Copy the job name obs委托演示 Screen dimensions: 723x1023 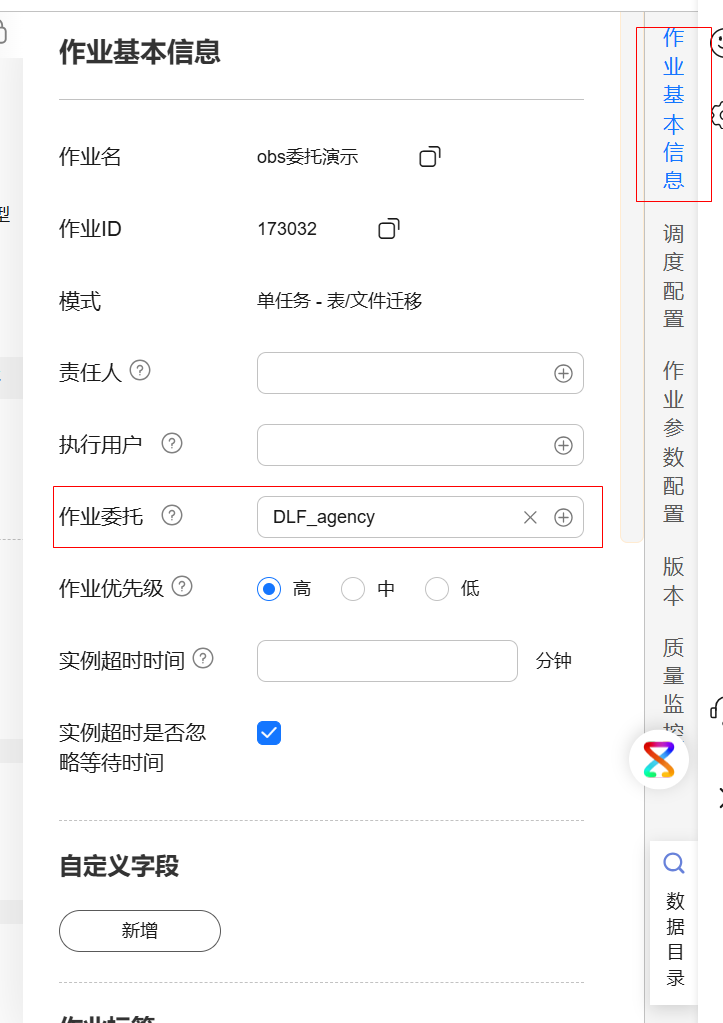429,157
